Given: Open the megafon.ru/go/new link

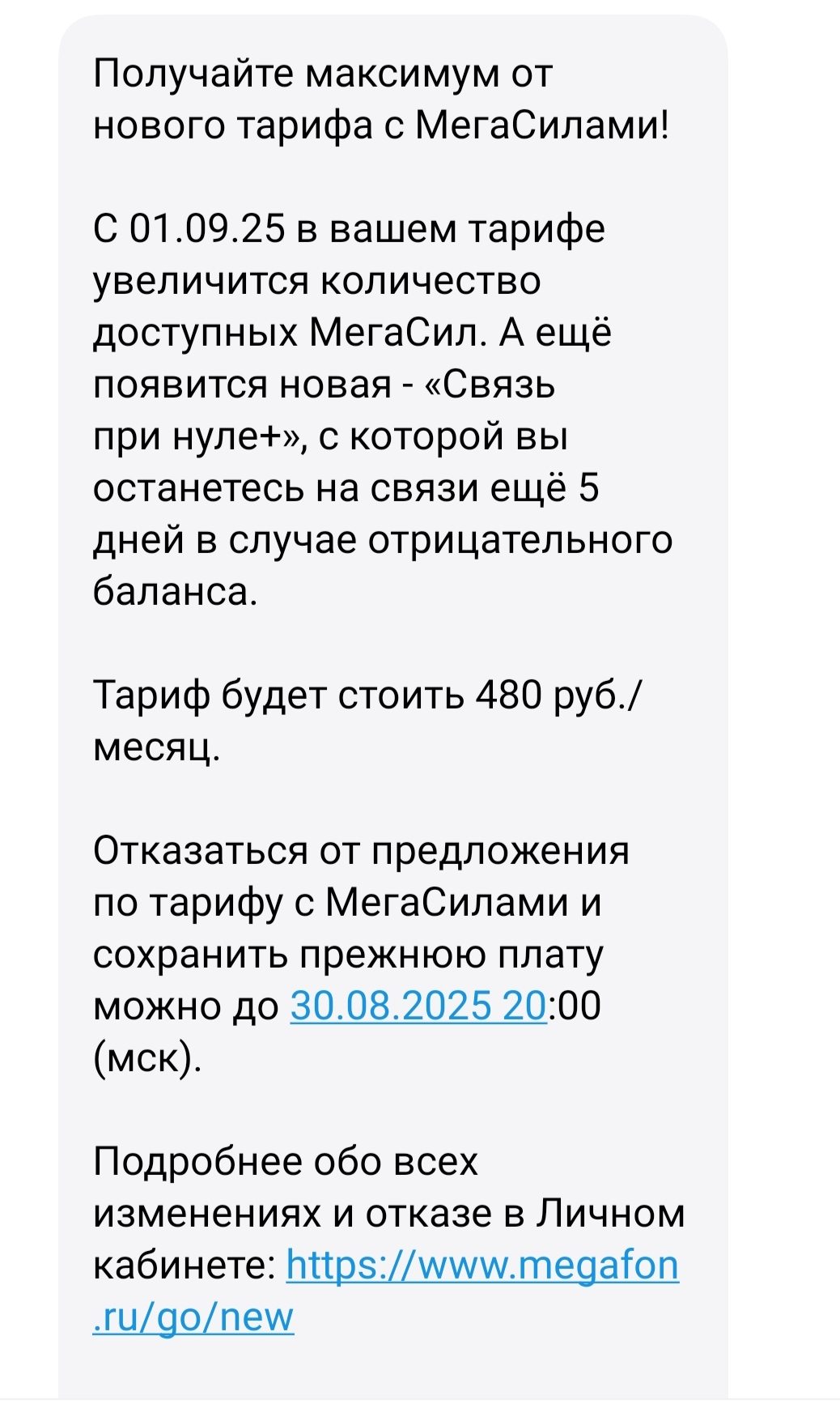Looking at the screenshot, I should (482, 1265).
